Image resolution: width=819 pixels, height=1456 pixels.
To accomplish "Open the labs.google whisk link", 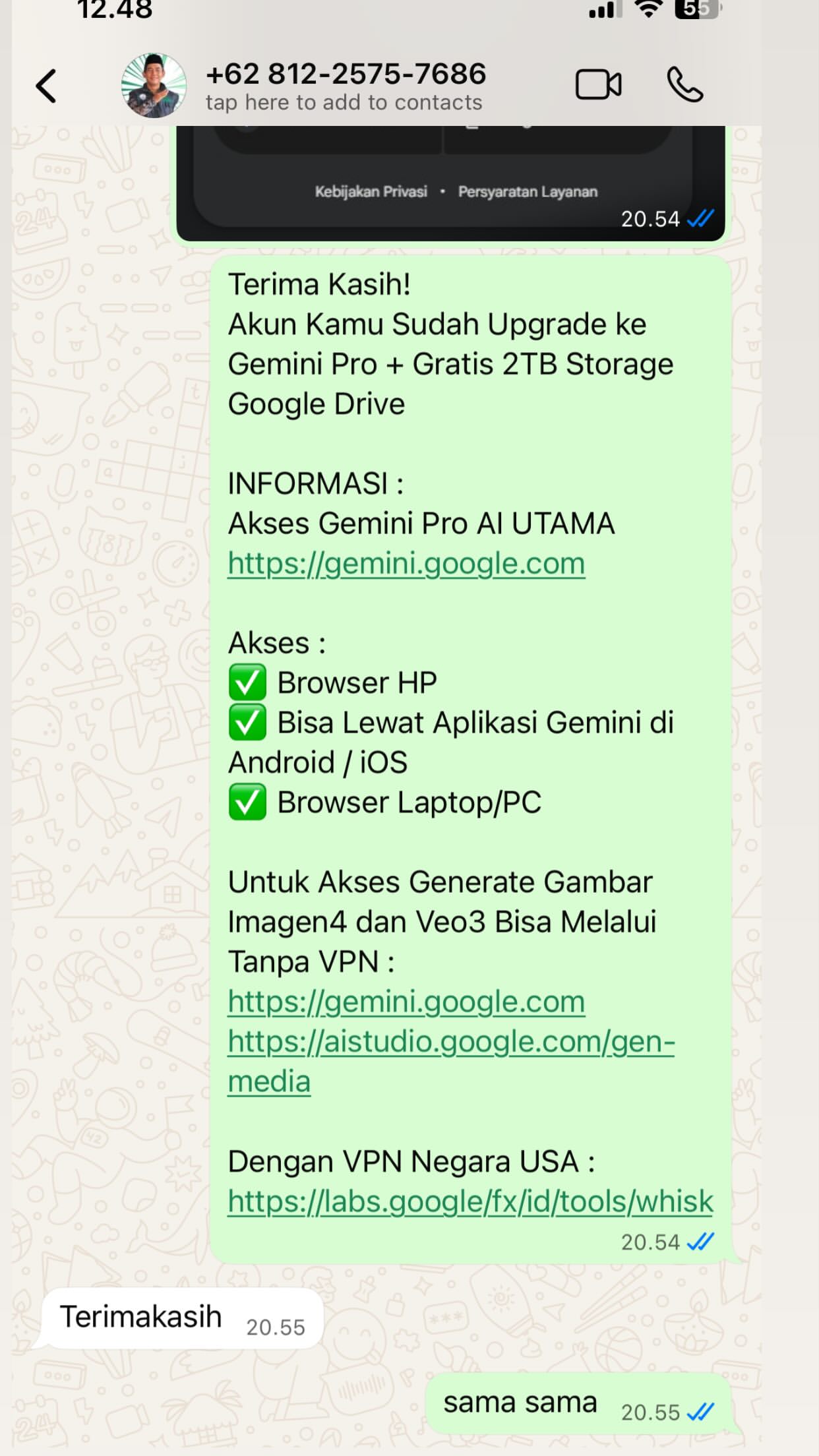I will coord(470,1202).
